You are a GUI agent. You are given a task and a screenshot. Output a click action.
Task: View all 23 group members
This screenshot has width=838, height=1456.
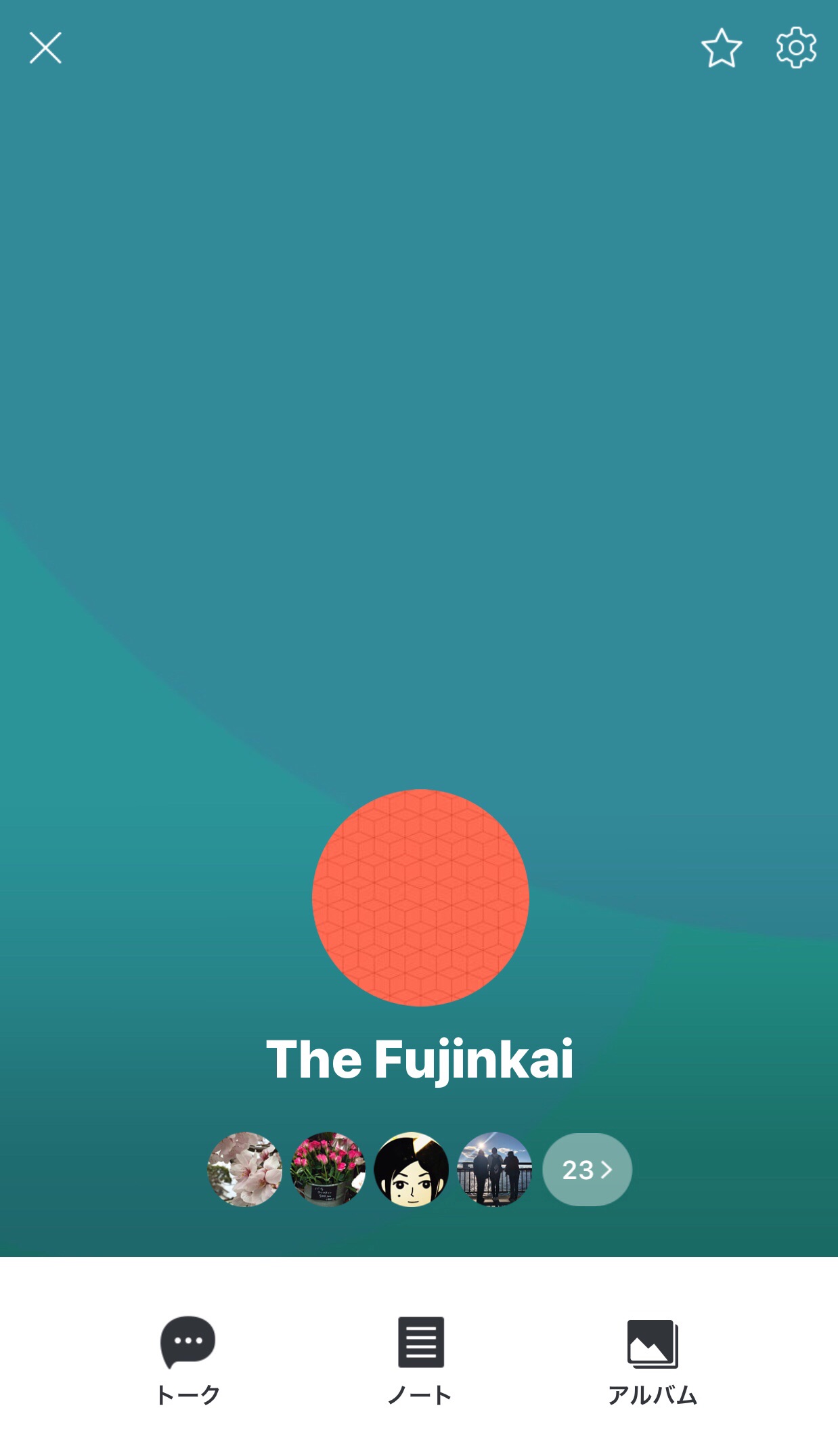587,1170
